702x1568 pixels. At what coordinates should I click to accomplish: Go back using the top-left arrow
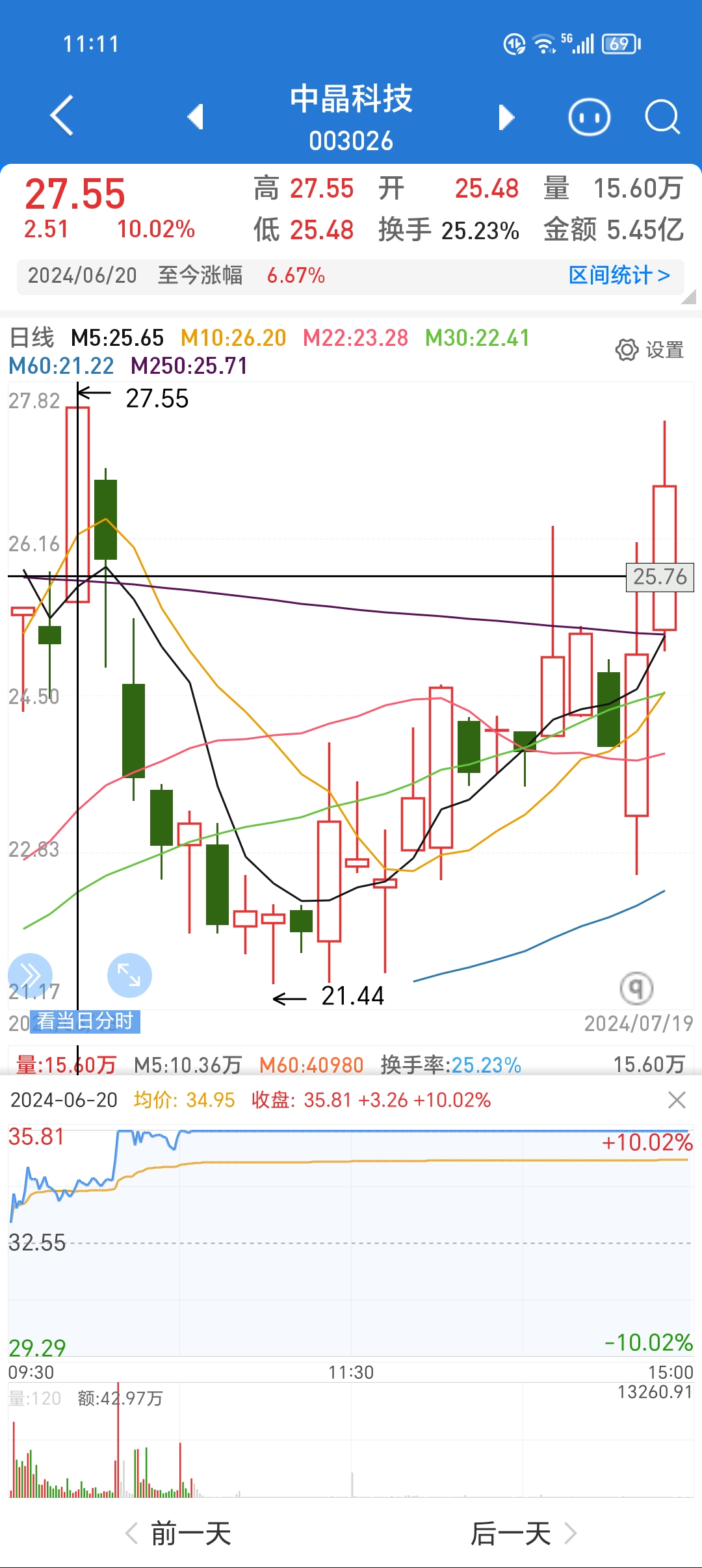(x=62, y=116)
